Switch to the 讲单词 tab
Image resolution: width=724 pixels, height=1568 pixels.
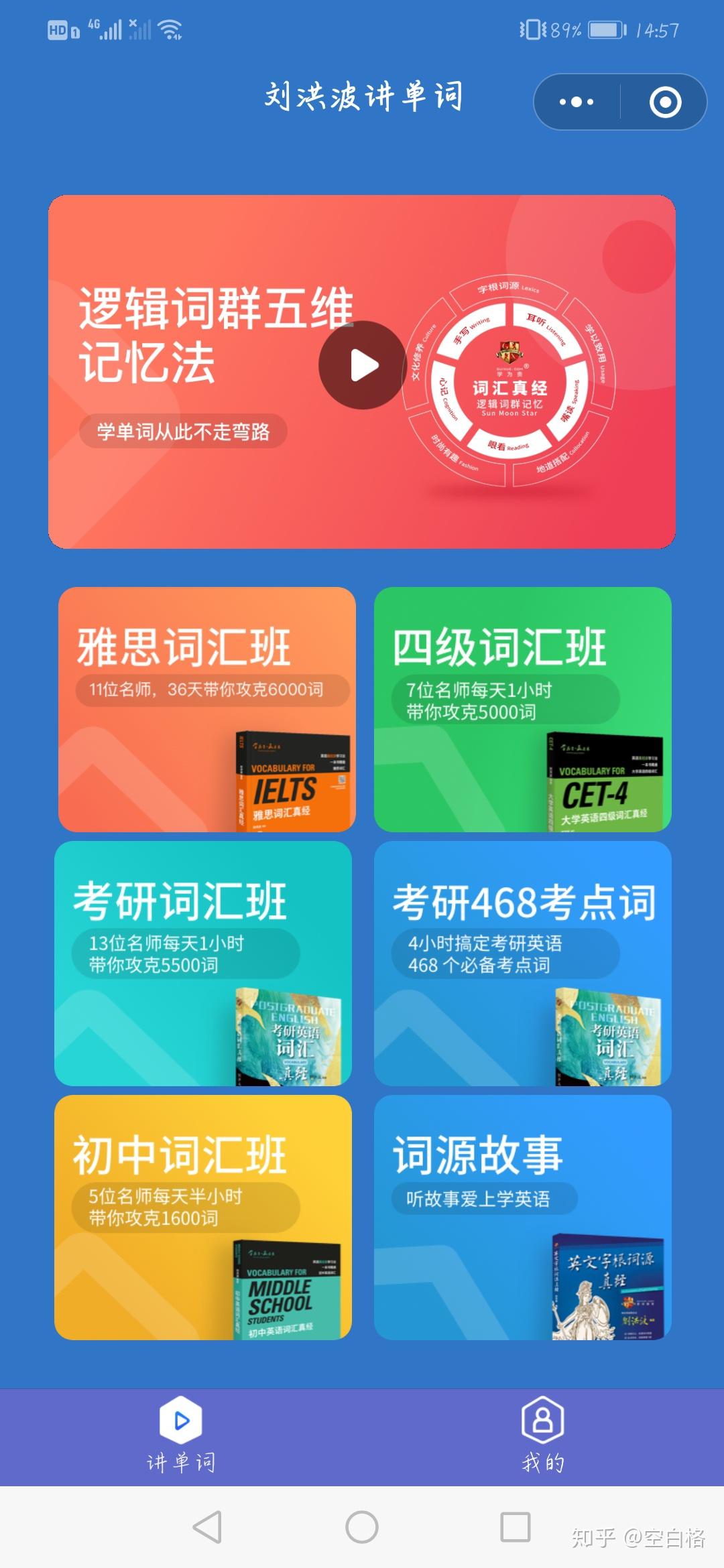click(x=181, y=1435)
